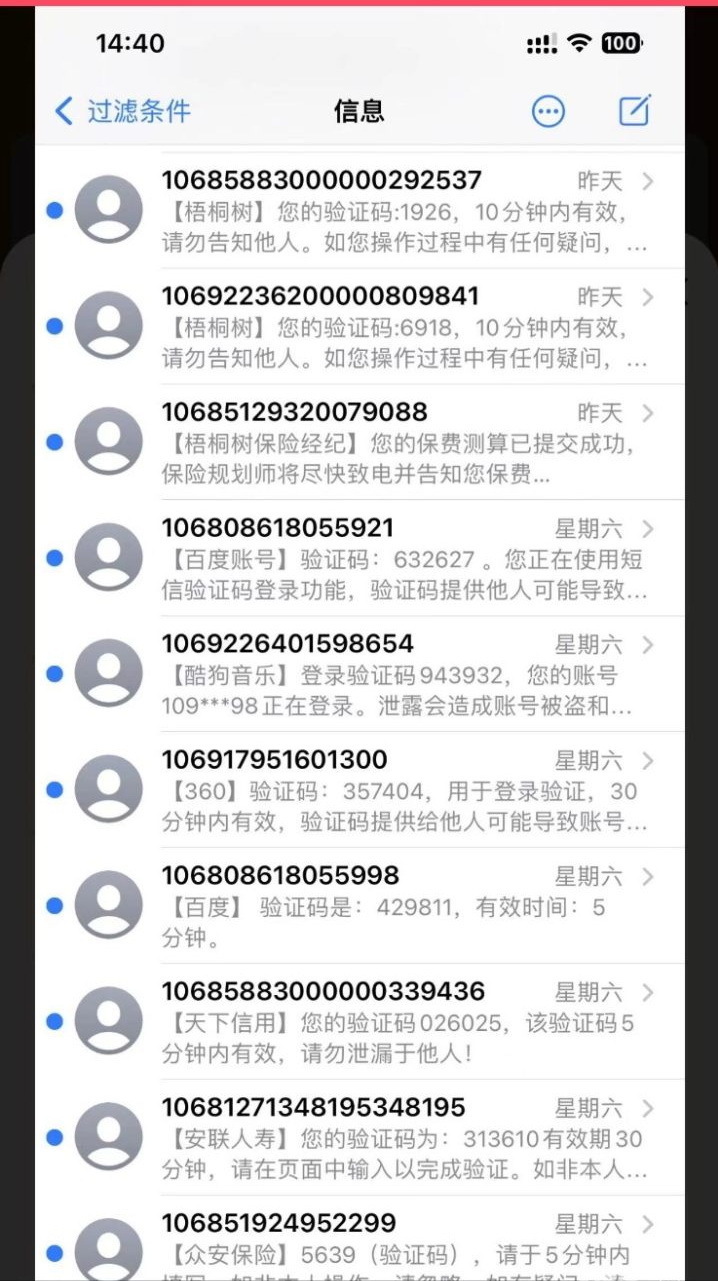Viewport: 718px width, 1281px height.
Task: Open the 360 verification code message
Action: tap(360, 790)
